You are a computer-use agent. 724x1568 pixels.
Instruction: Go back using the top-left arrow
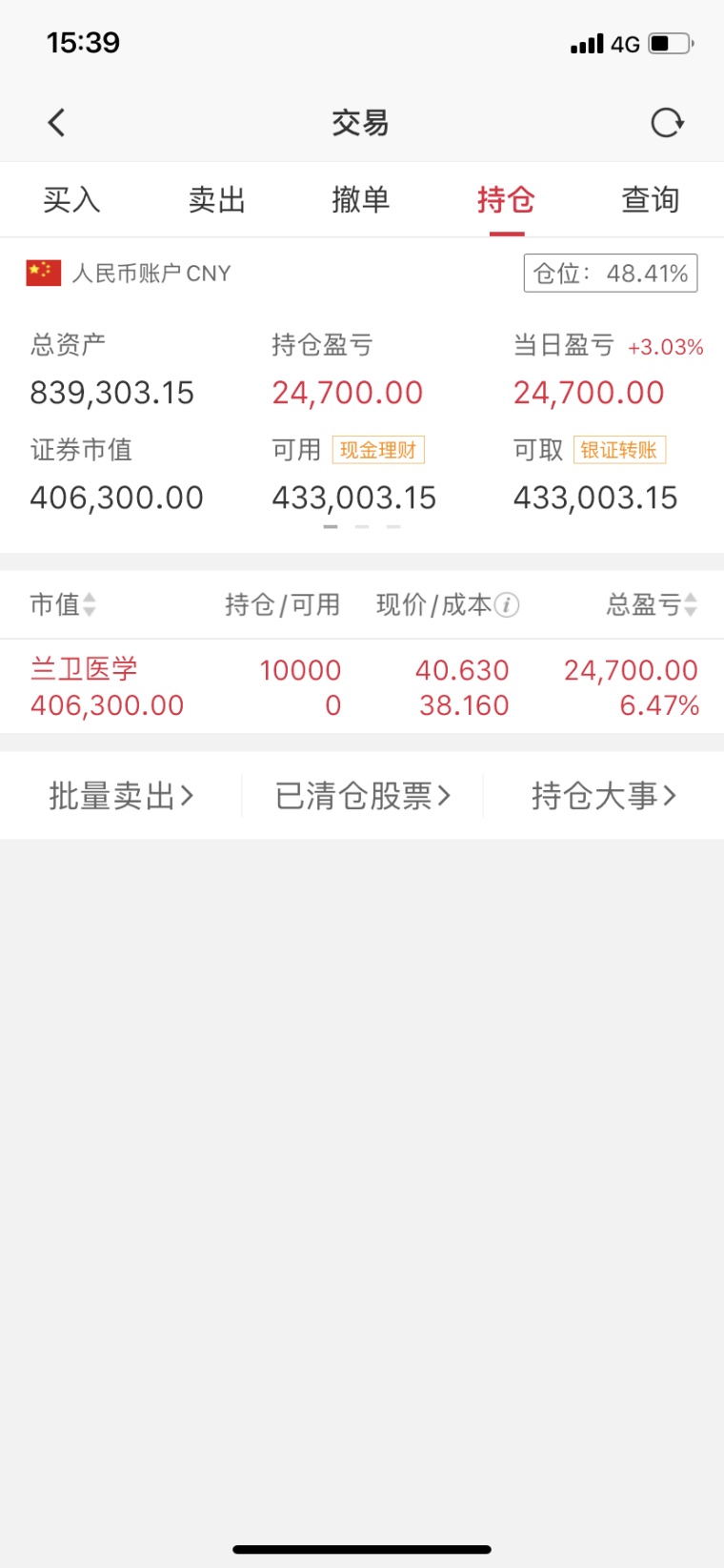coord(56,122)
